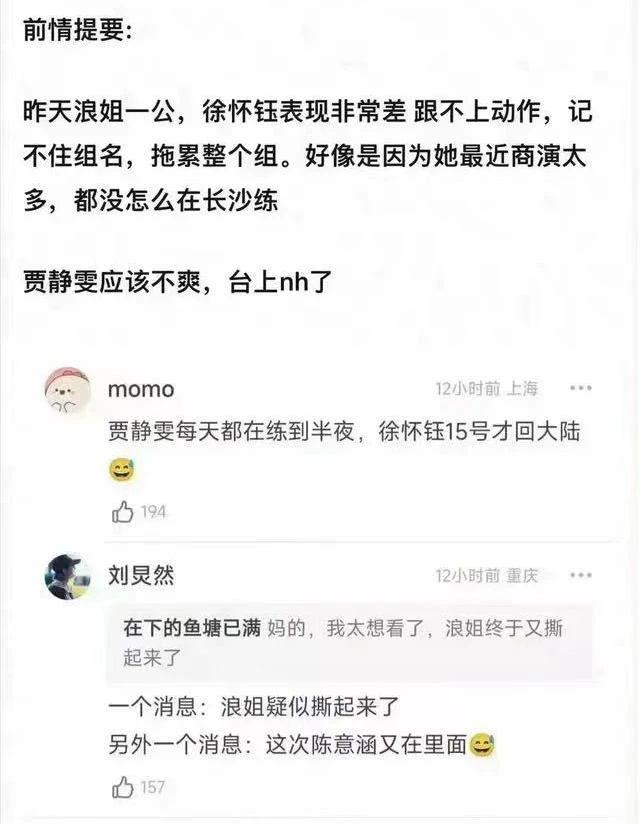
Task: Tap the username momo
Action: tap(141, 389)
